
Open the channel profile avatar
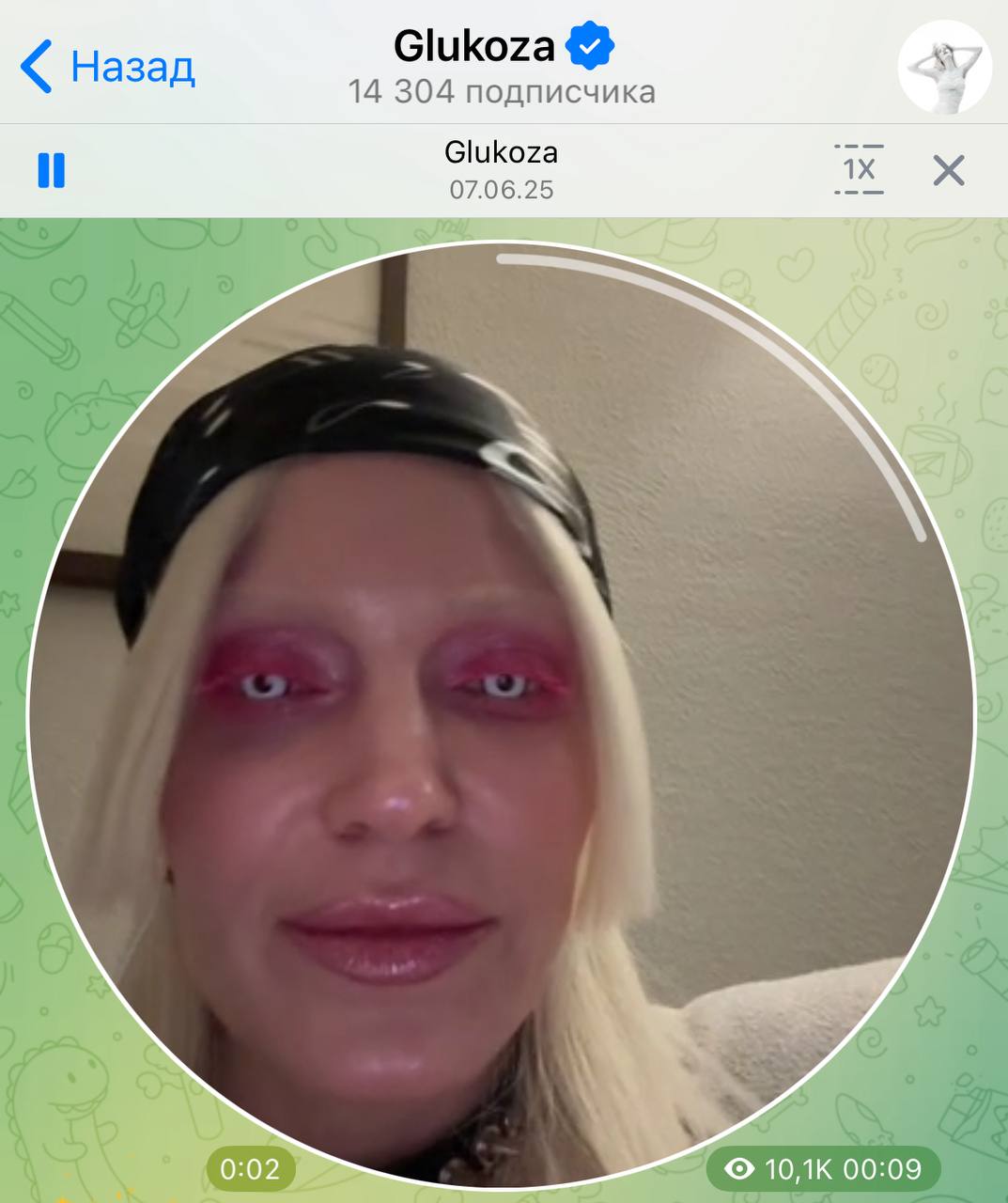(x=944, y=67)
